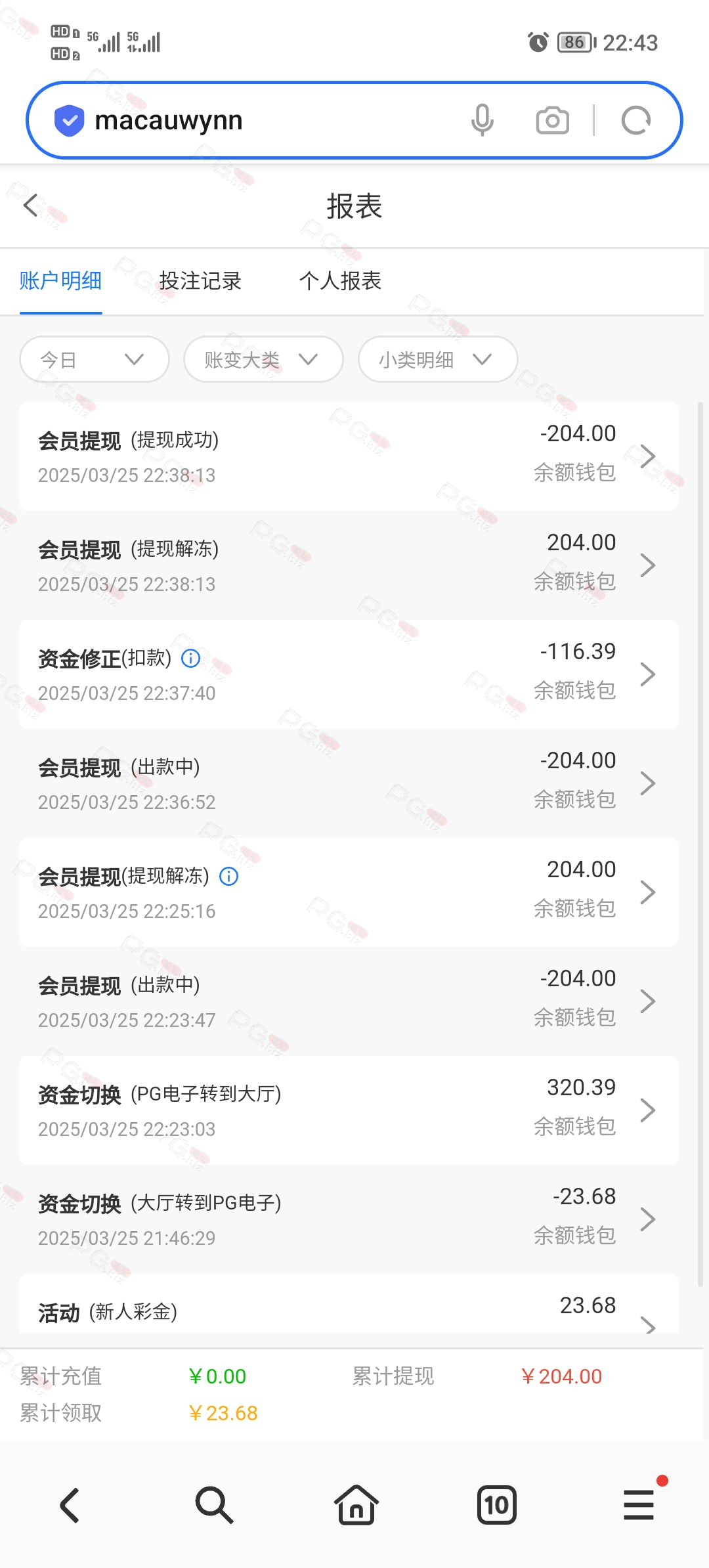Expand the 今日 date dropdown
This screenshot has width=709, height=1568.
tap(95, 359)
